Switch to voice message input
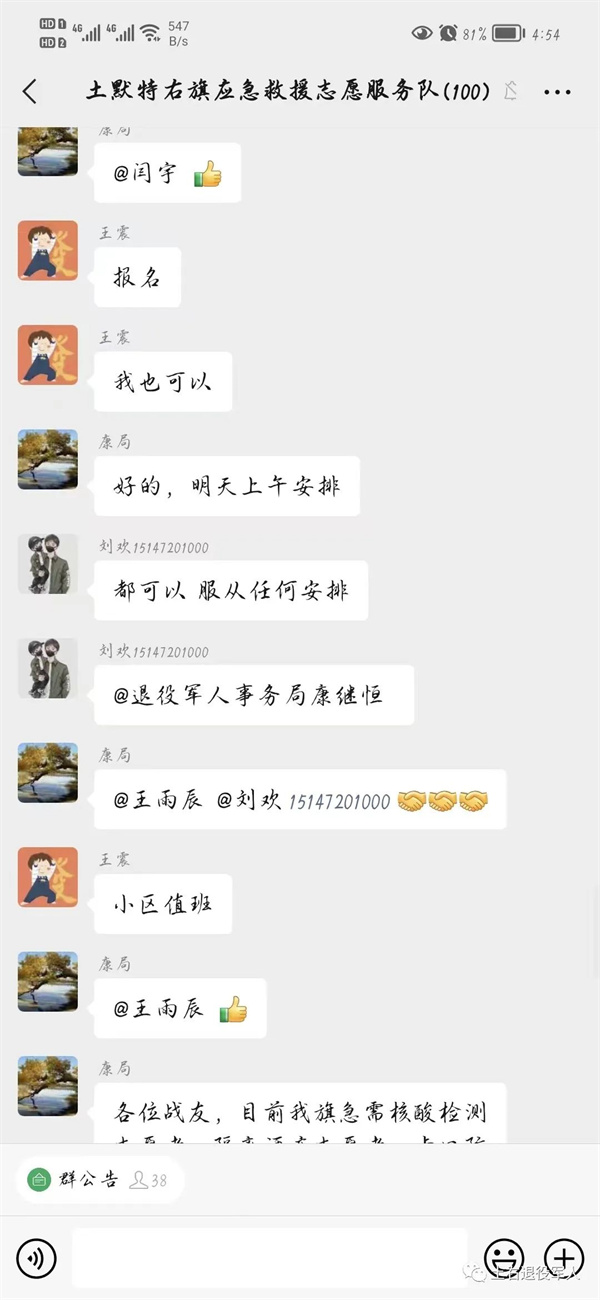Viewport: 600px width, 1300px height. (x=36, y=1258)
